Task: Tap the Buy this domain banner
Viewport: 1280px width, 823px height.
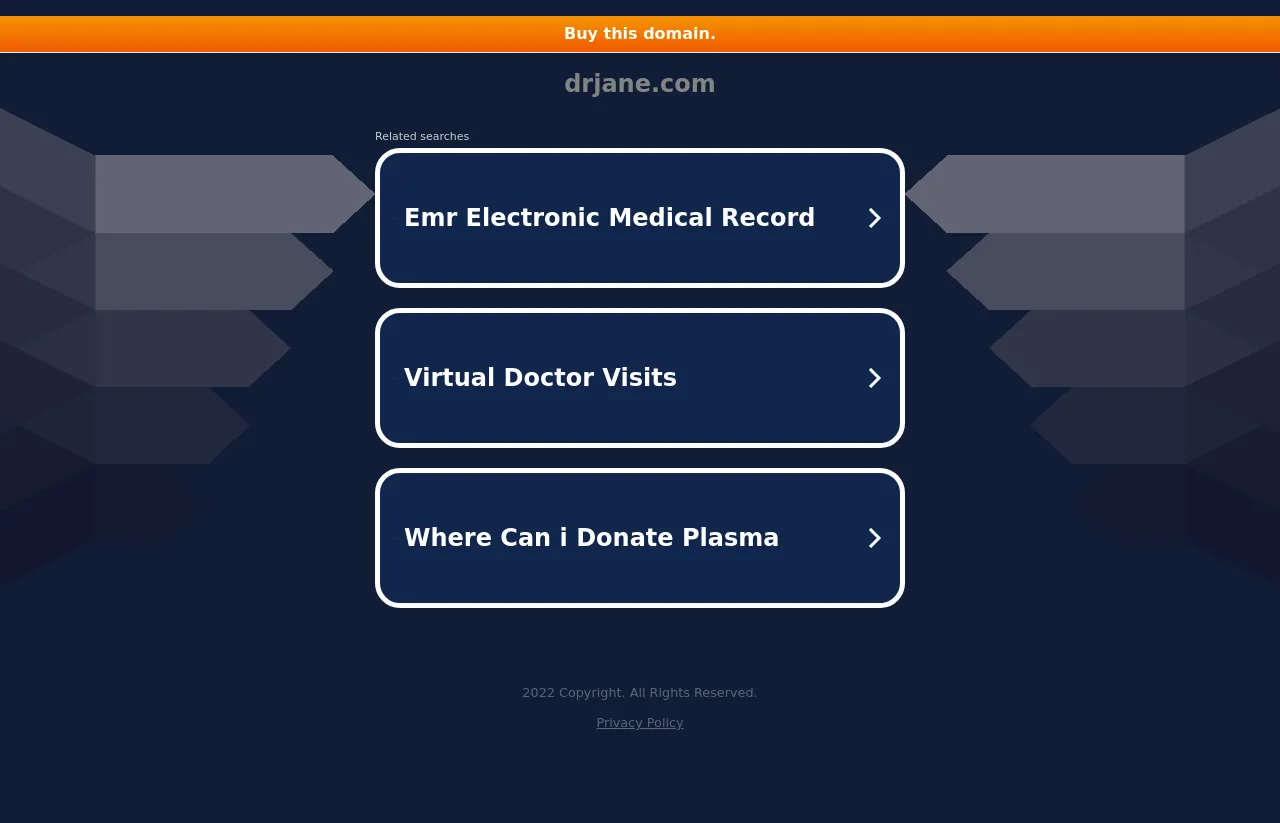Action: point(640,34)
